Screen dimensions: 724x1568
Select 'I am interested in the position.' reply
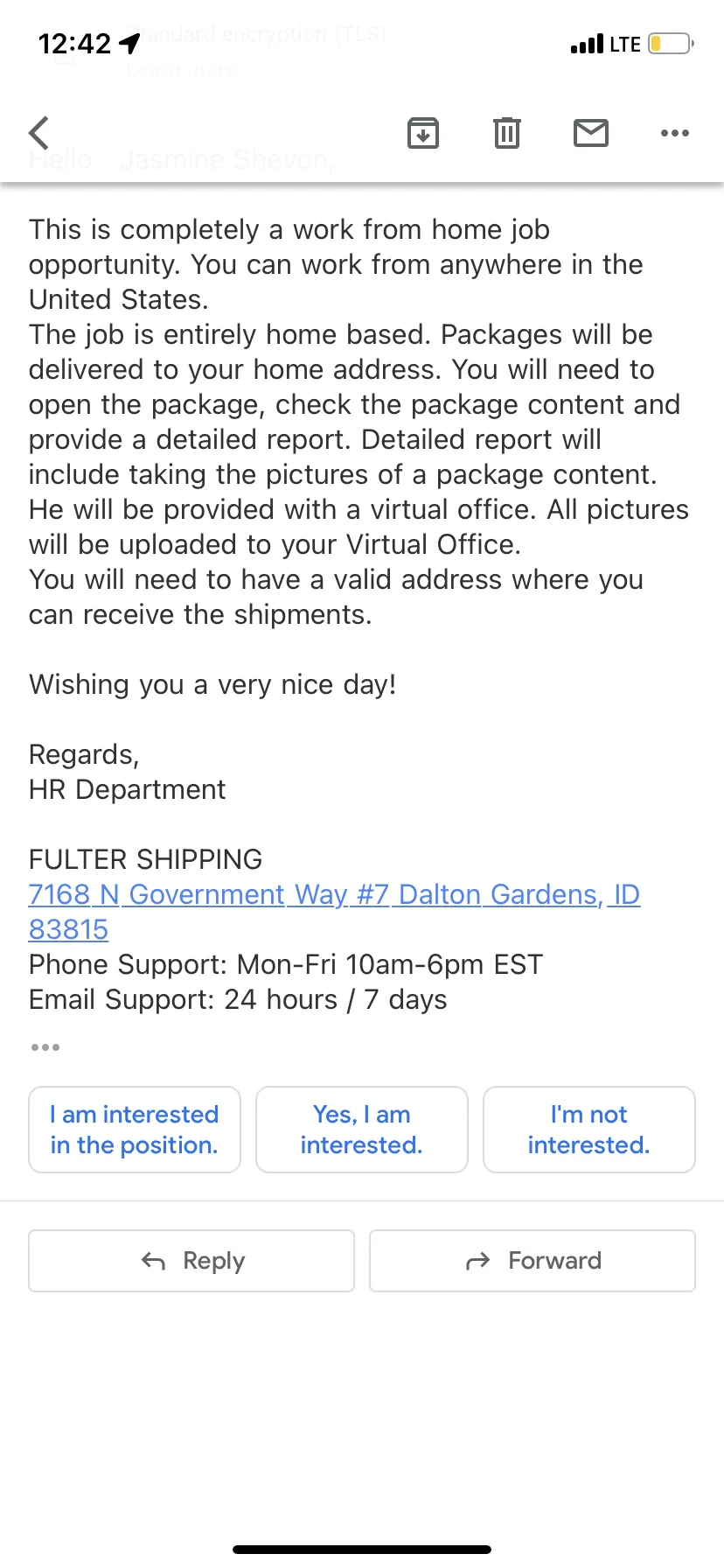click(135, 1130)
